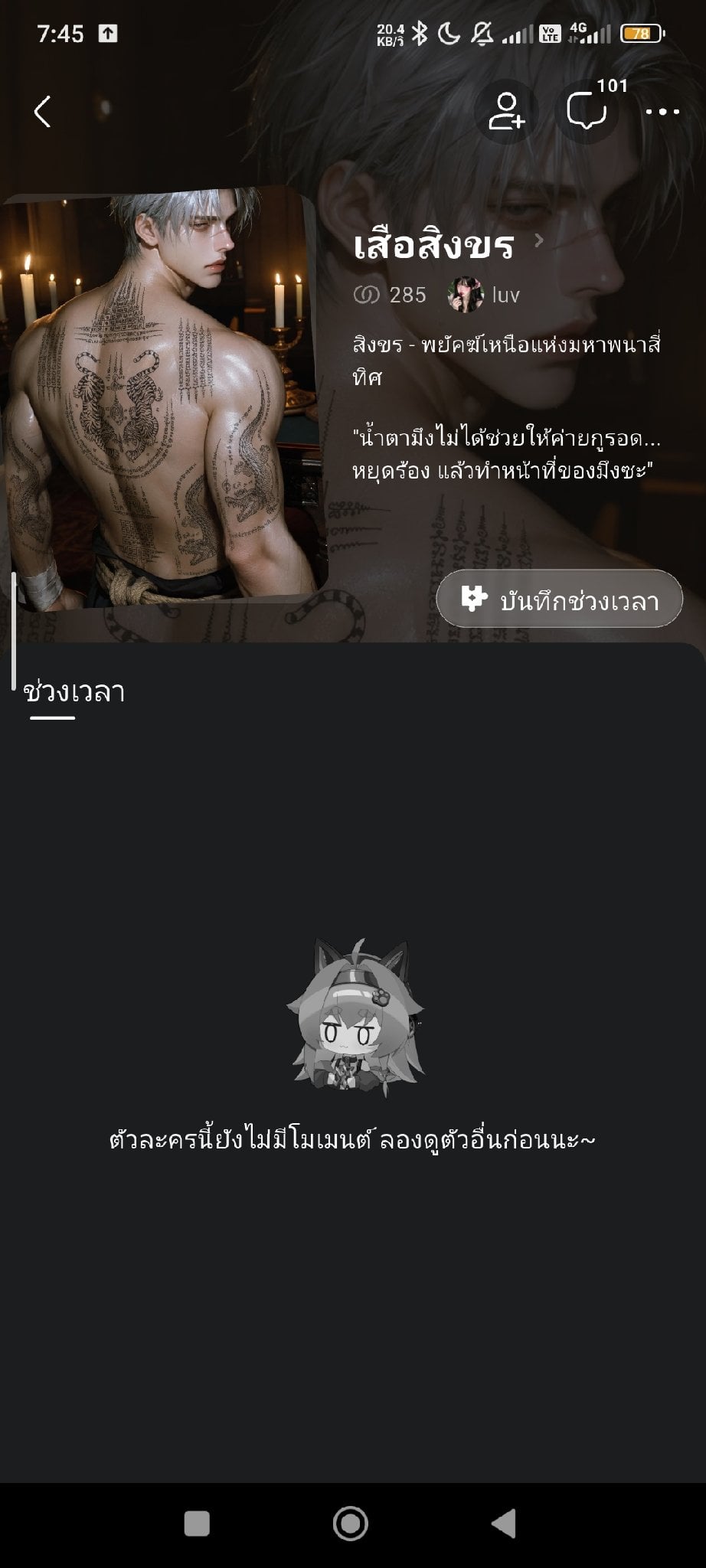Select the ช่วงเวลา tab
The image size is (706, 1568).
[x=74, y=692]
